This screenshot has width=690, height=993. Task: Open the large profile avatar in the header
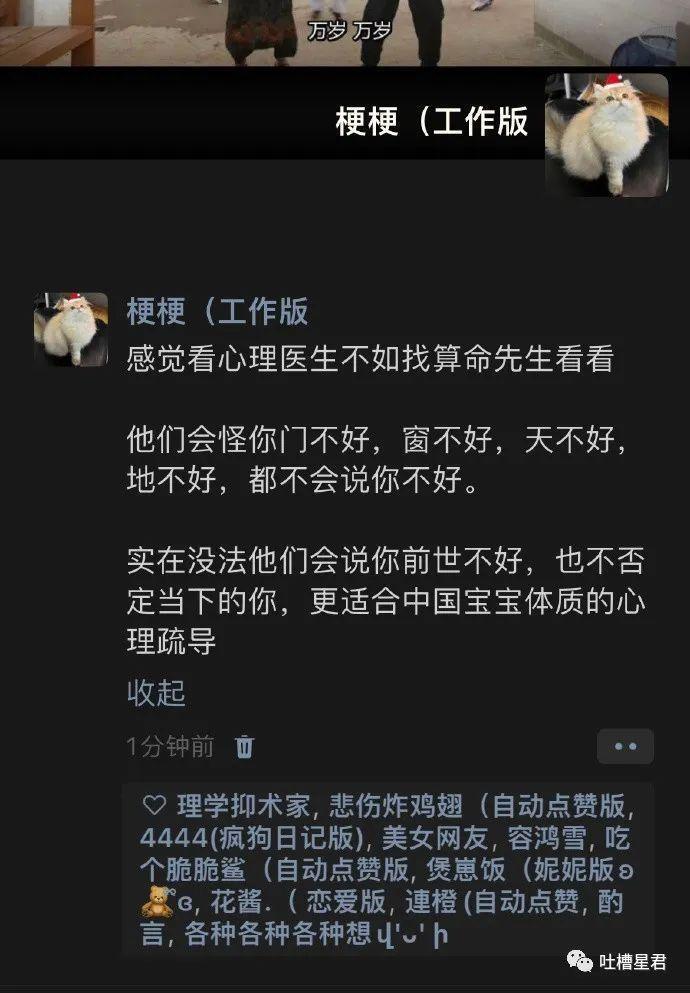pos(606,134)
